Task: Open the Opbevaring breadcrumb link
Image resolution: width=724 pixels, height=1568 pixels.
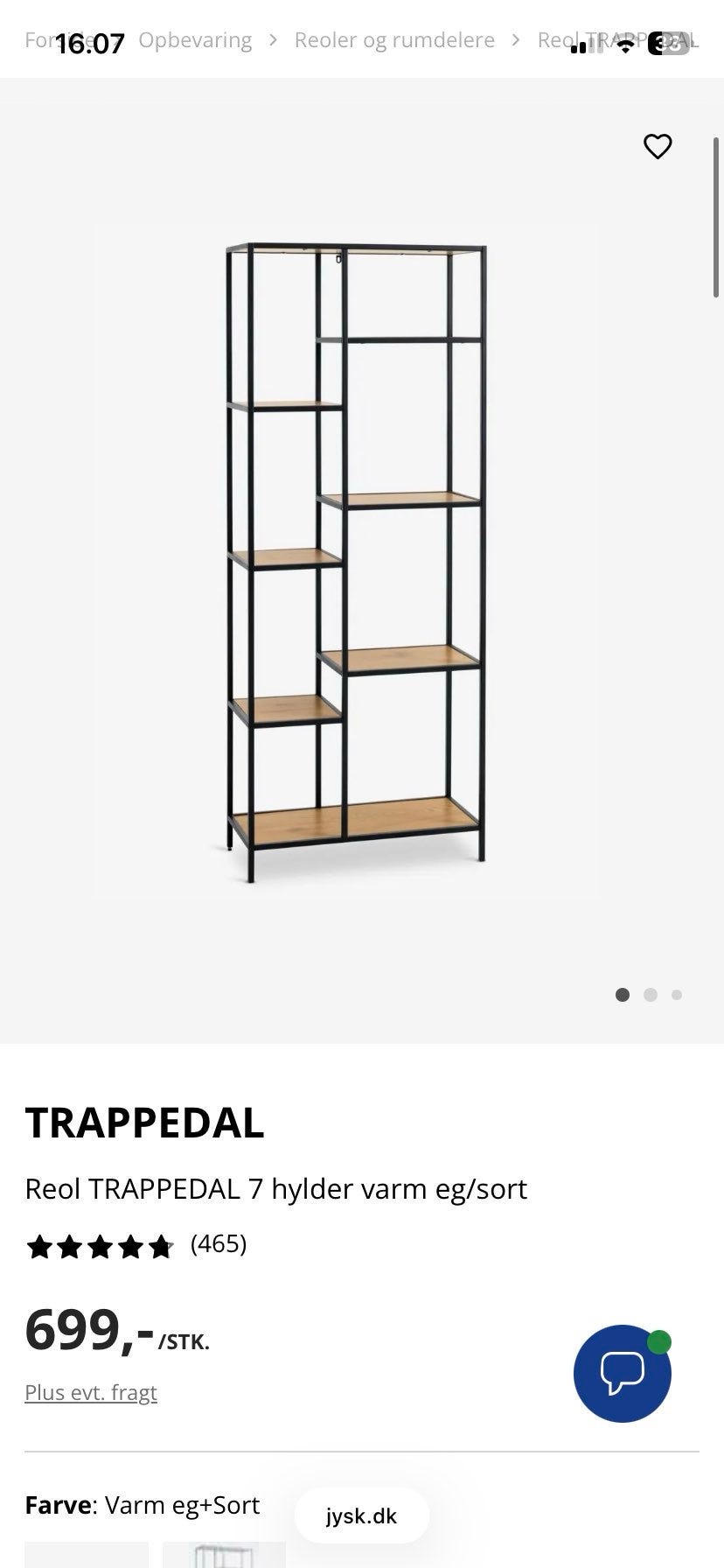Action: 195,40
